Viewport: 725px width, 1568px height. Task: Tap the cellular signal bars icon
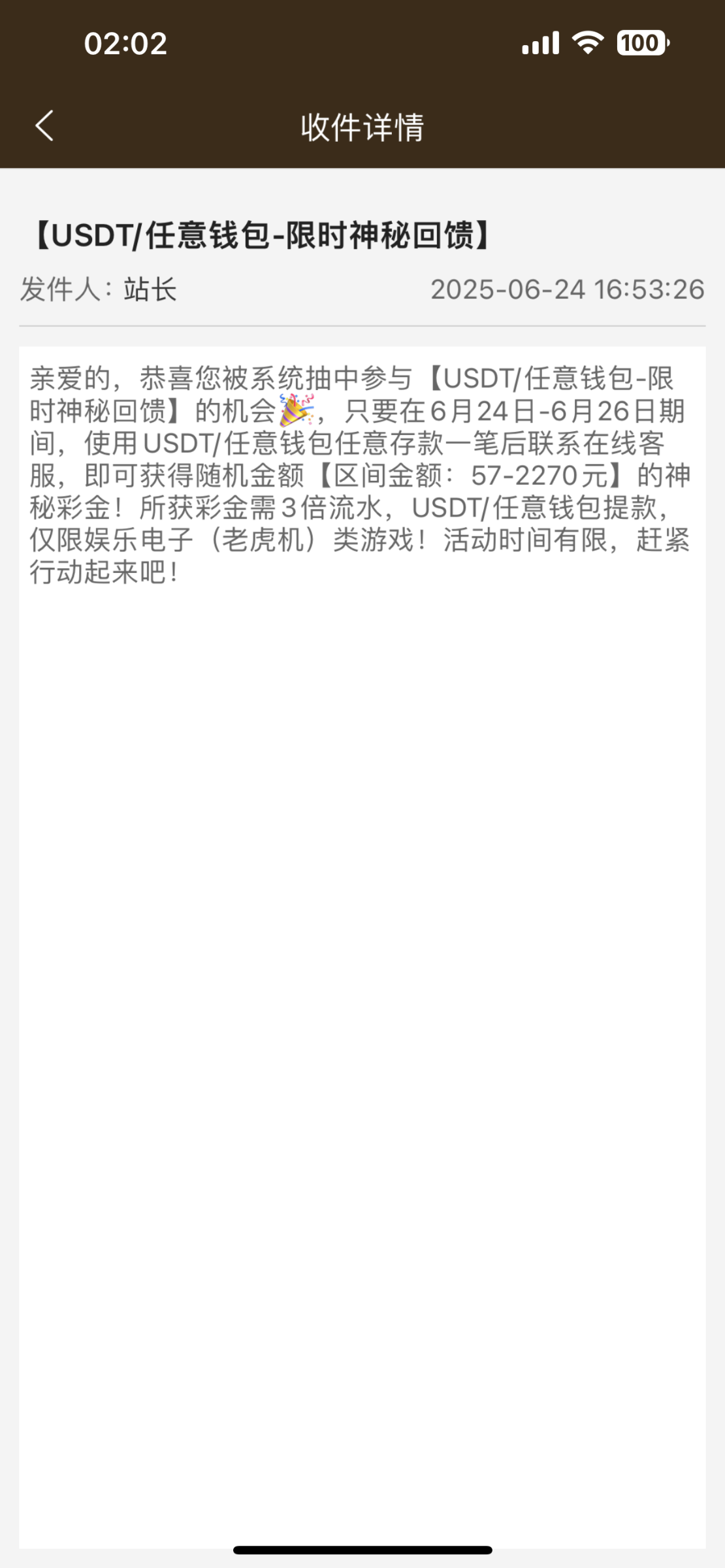pyautogui.click(x=541, y=43)
